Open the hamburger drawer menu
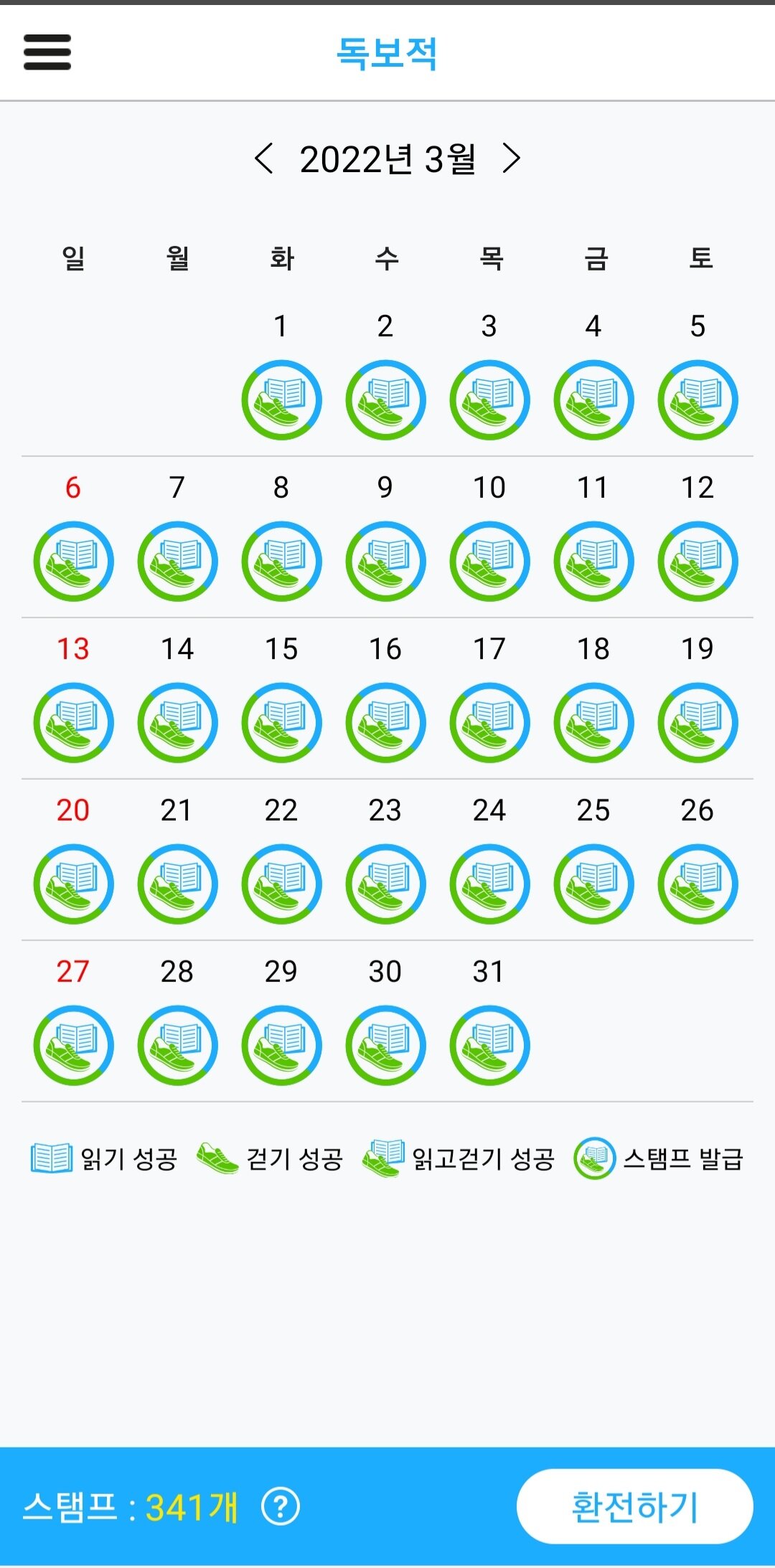The width and height of the screenshot is (775, 1568). 47,52
